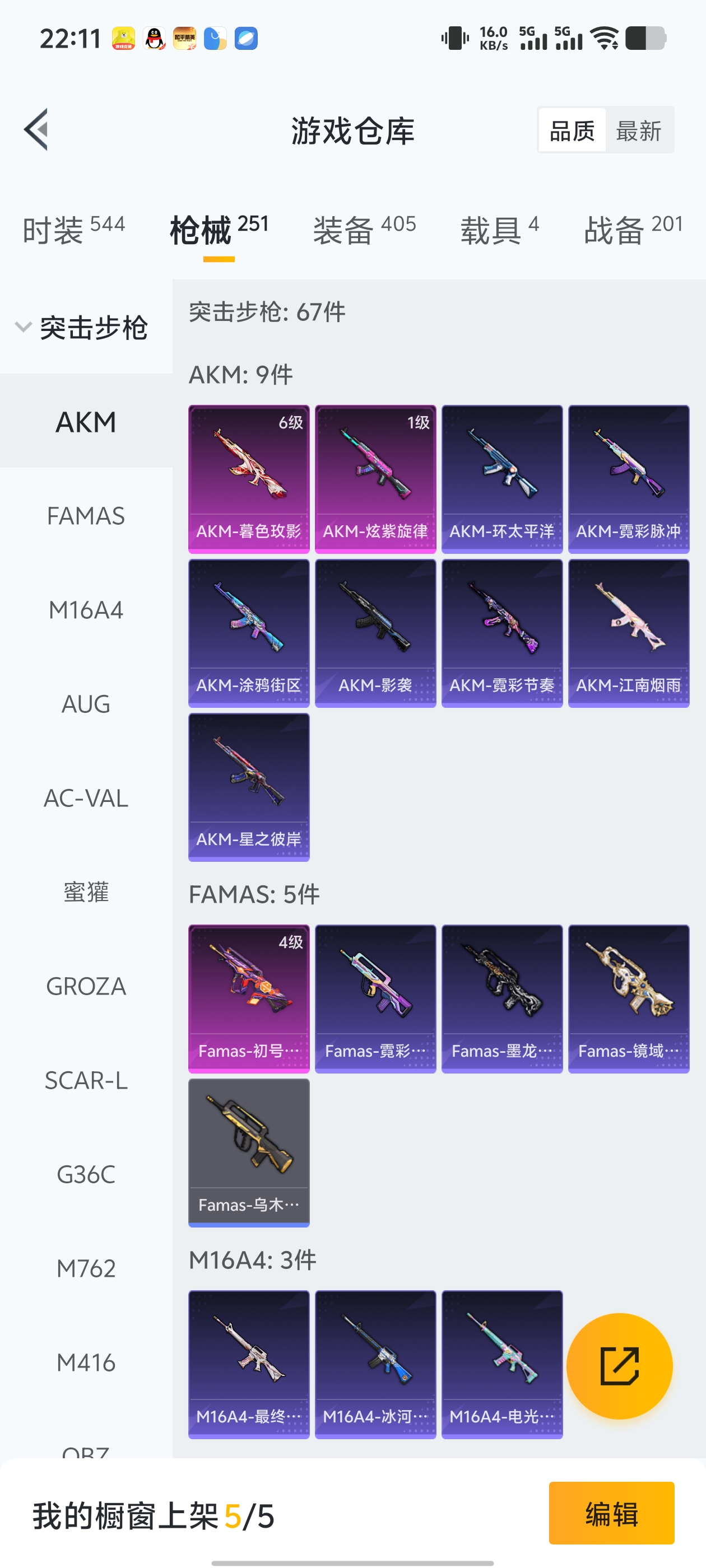The width and height of the screenshot is (706, 1568).
Task: Sort by 最新
Action: point(638,130)
